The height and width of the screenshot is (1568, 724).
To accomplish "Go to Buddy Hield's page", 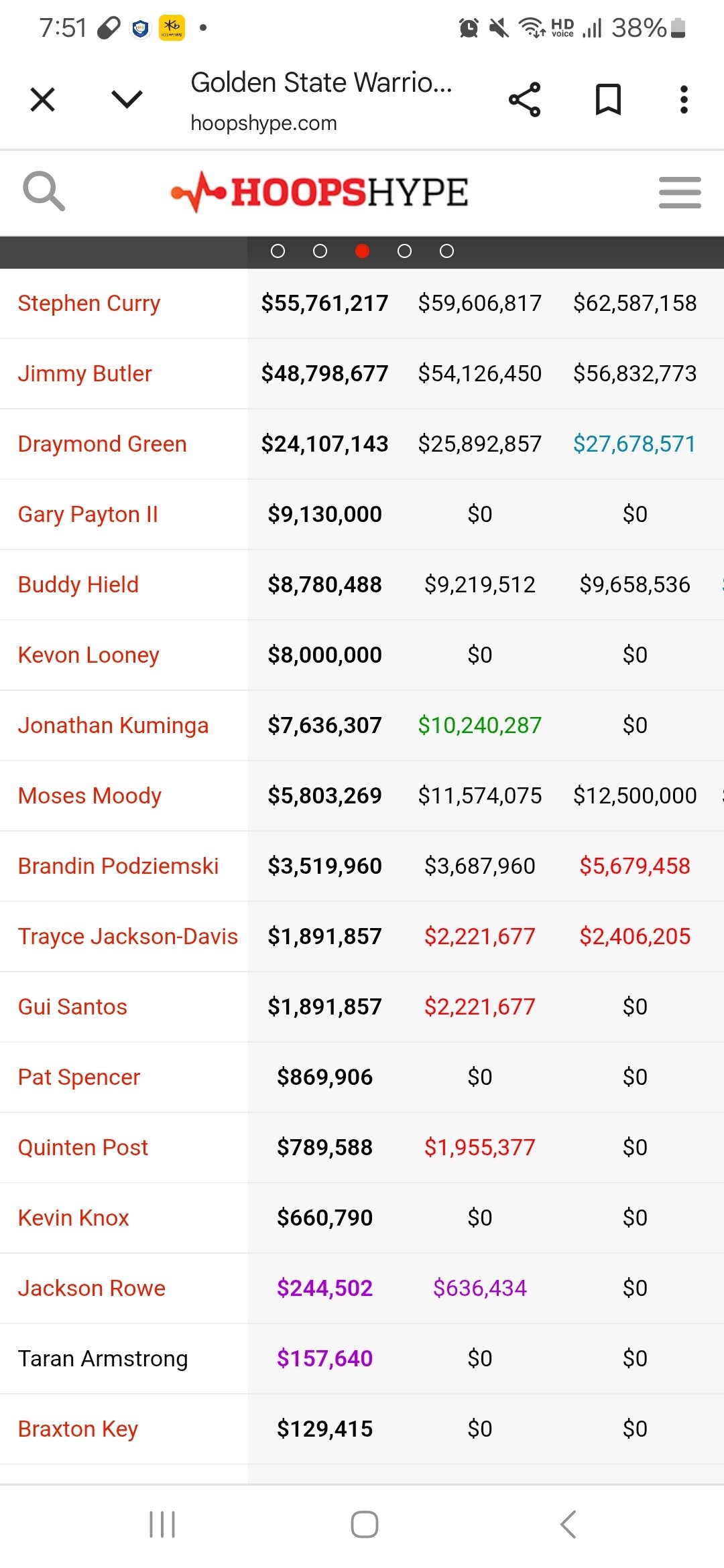I will (78, 585).
